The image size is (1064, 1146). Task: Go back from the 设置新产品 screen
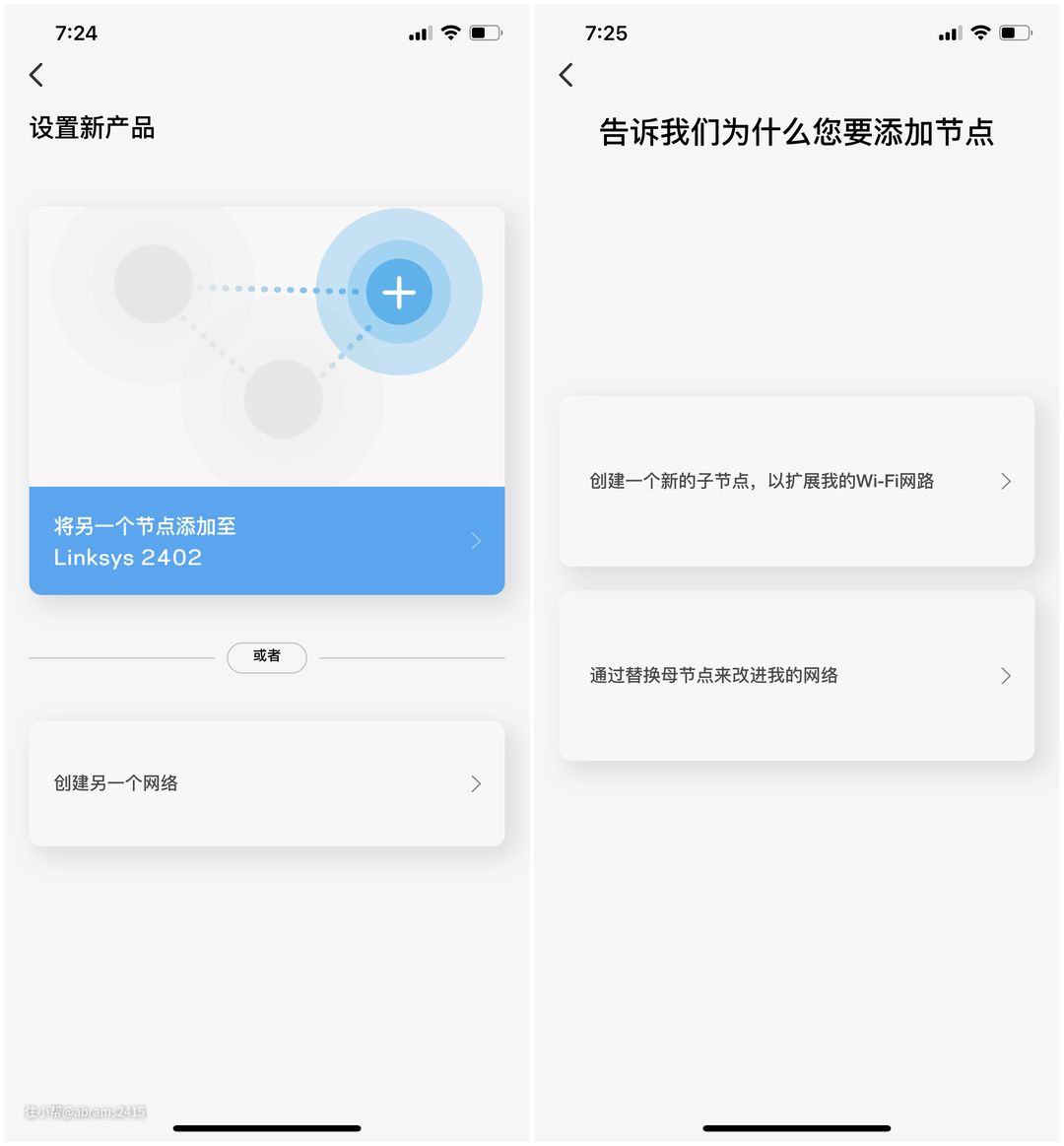(x=36, y=75)
